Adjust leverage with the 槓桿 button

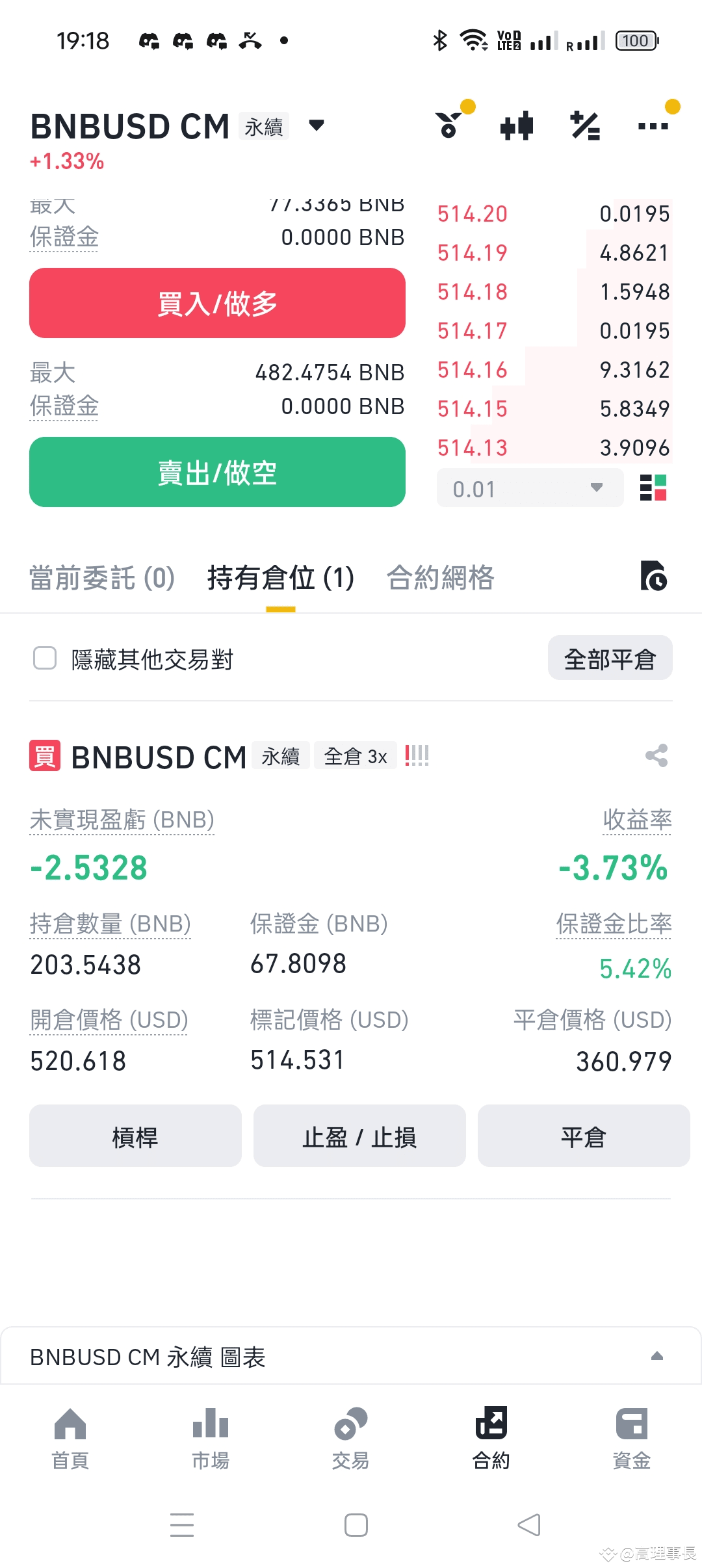point(135,1136)
